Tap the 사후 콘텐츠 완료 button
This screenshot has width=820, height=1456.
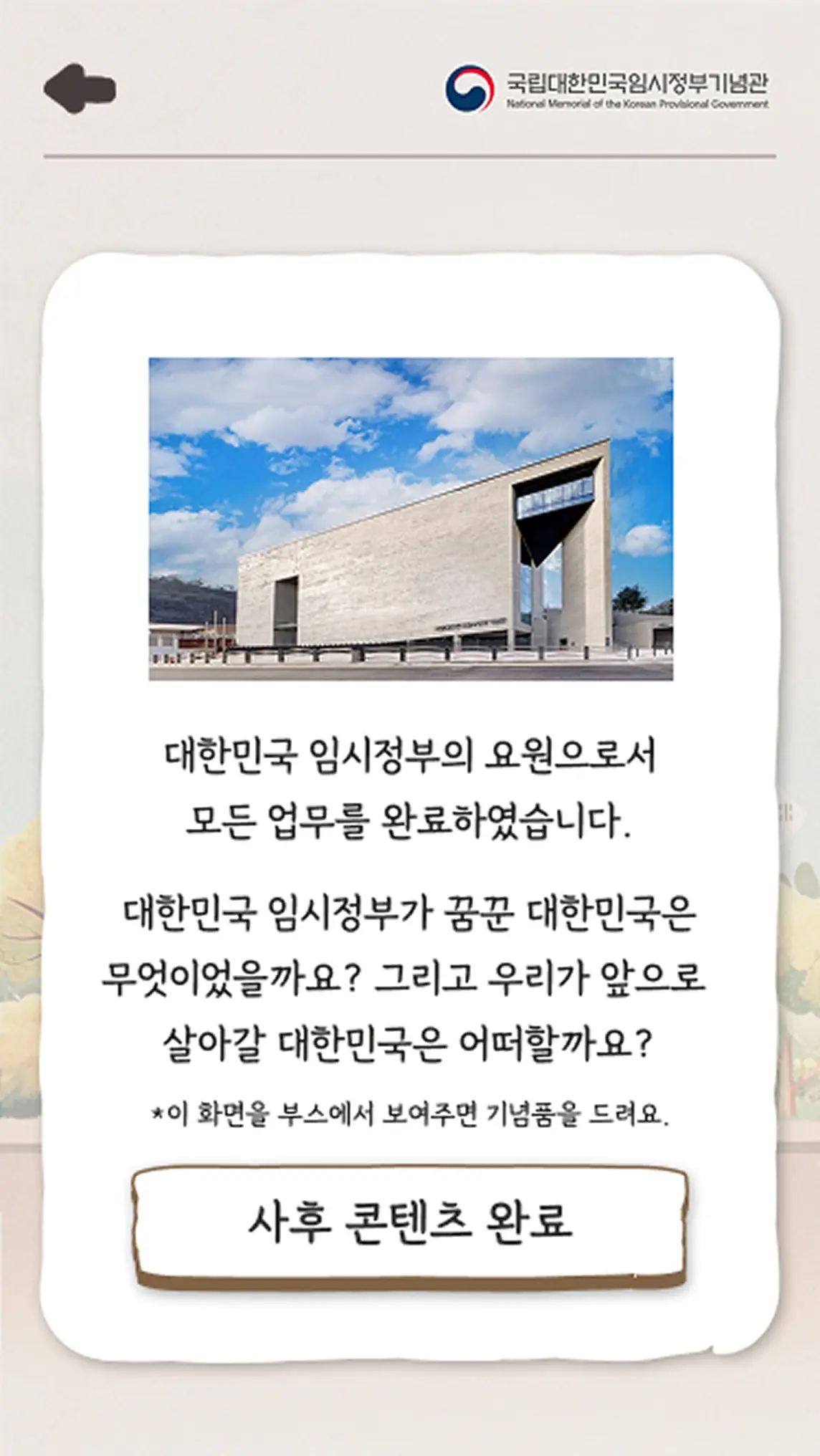(x=410, y=1222)
